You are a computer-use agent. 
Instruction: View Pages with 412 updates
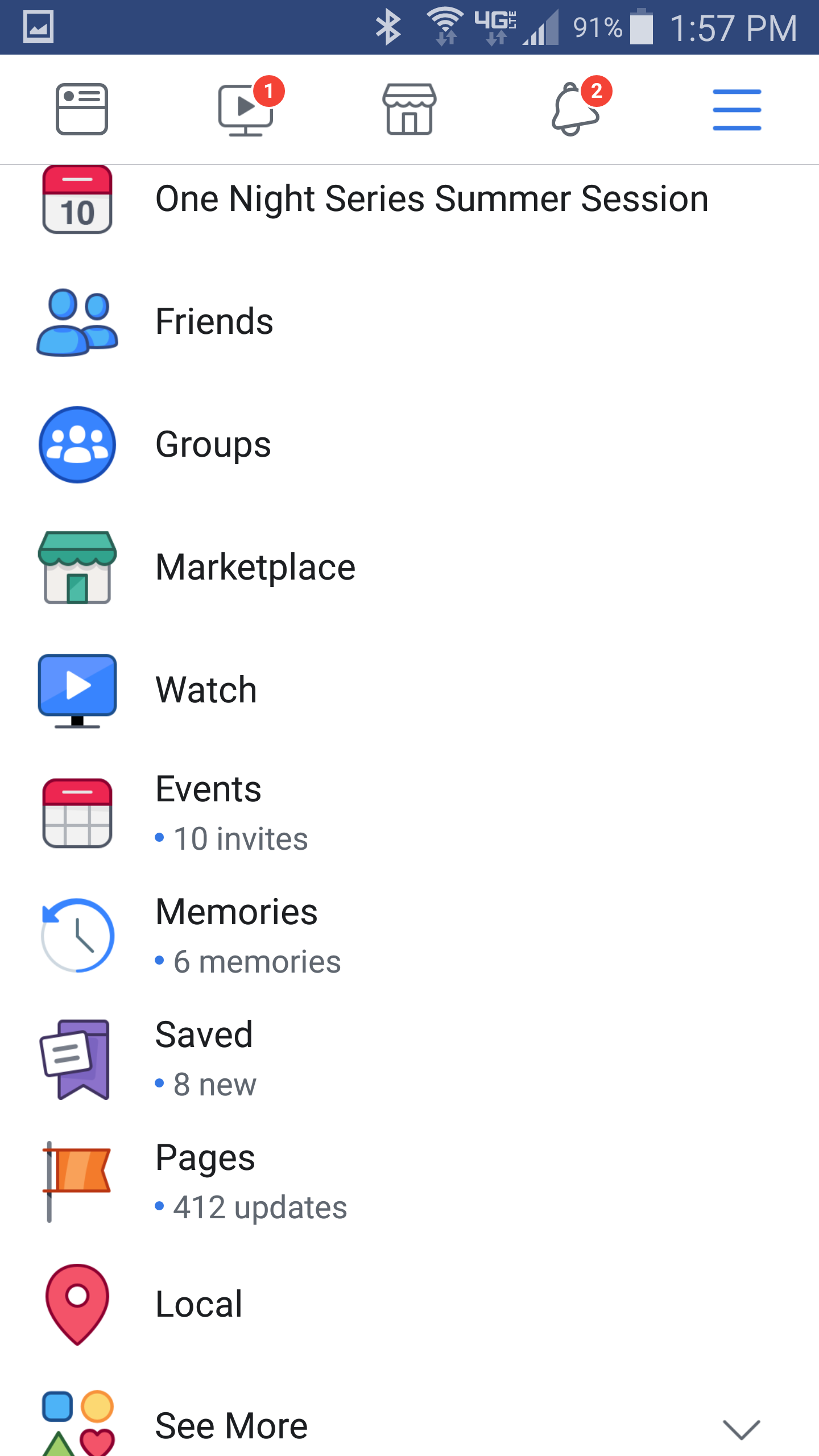click(250, 1182)
